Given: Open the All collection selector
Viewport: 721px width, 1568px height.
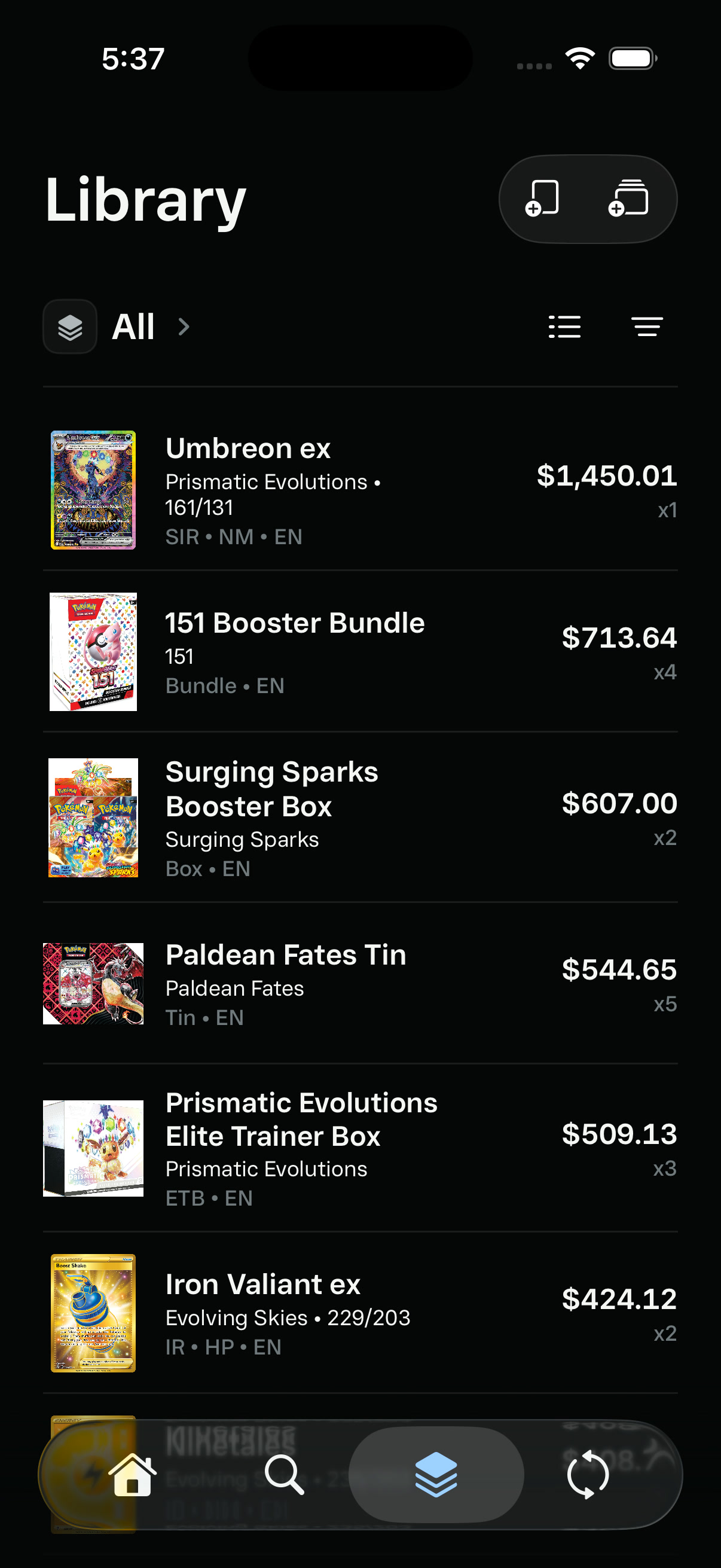Looking at the screenshot, I should 117,327.
